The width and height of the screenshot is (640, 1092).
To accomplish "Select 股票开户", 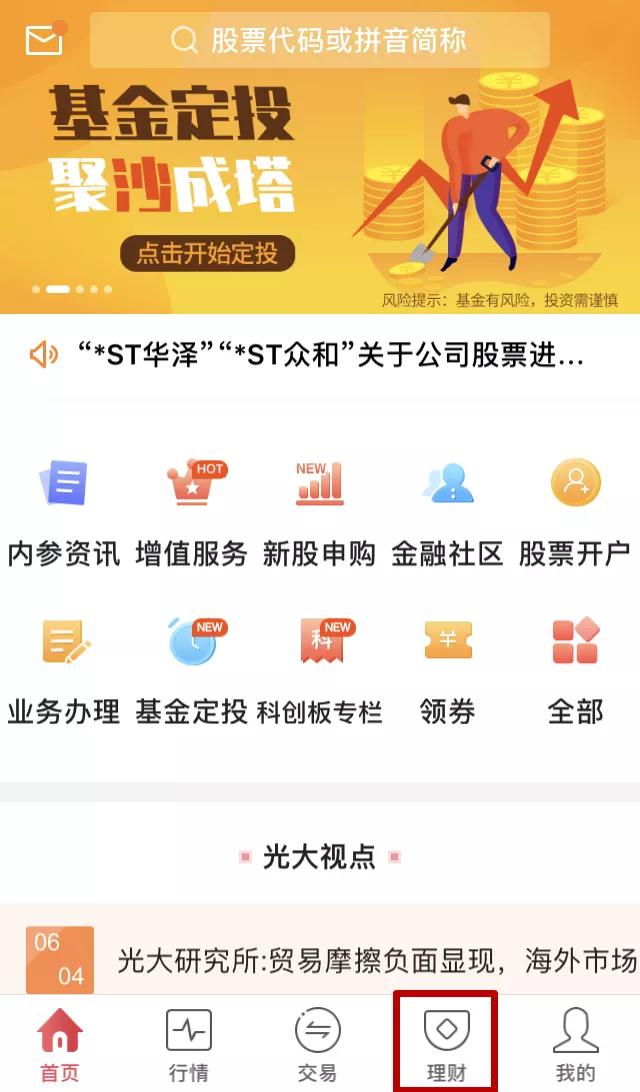I will coord(575,510).
